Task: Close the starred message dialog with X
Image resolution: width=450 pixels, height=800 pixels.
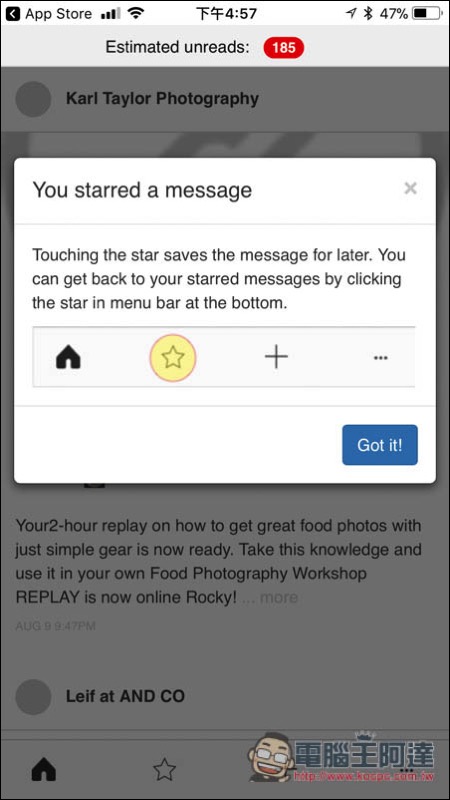Action: [x=410, y=189]
